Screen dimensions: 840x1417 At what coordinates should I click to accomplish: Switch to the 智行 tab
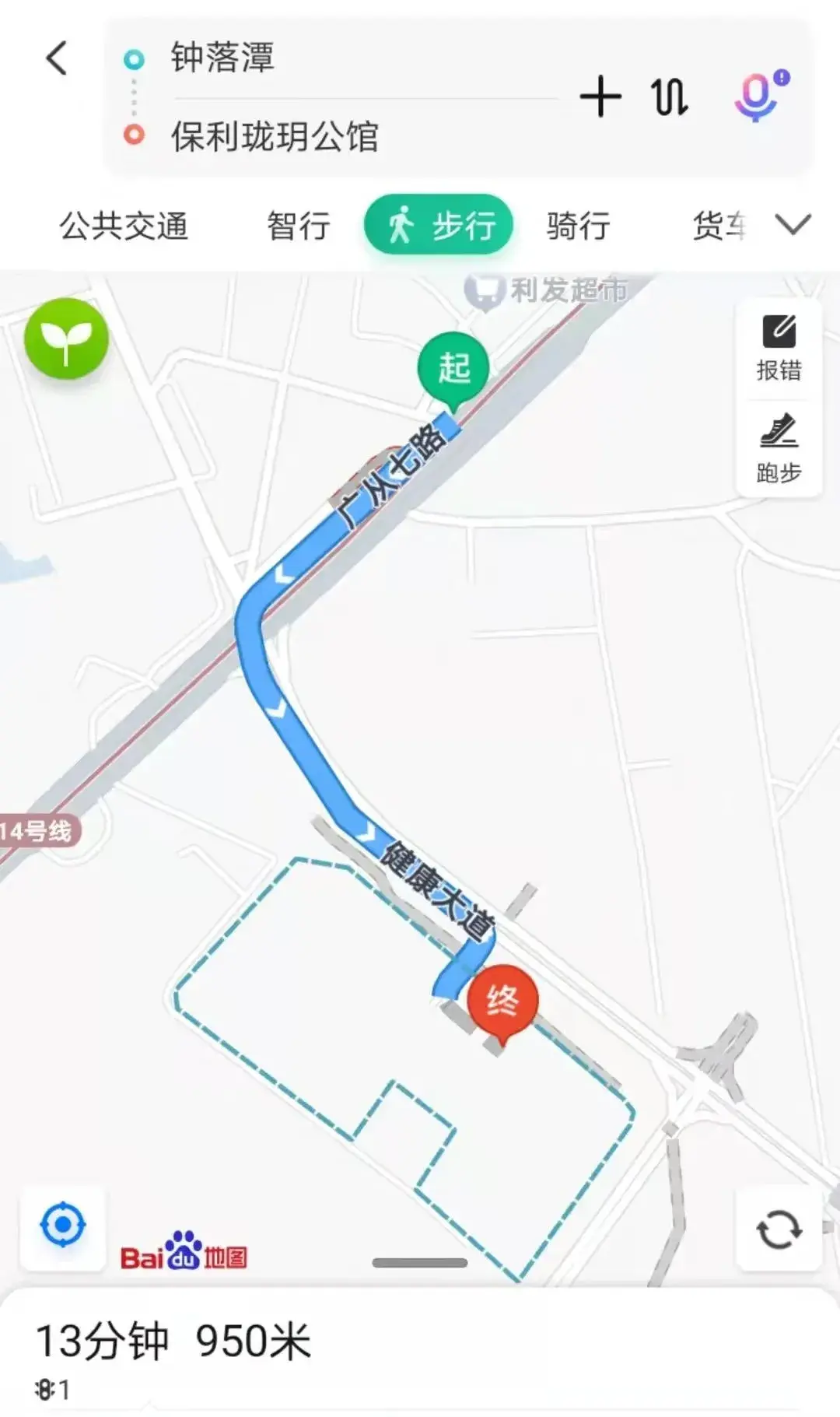[x=298, y=226]
